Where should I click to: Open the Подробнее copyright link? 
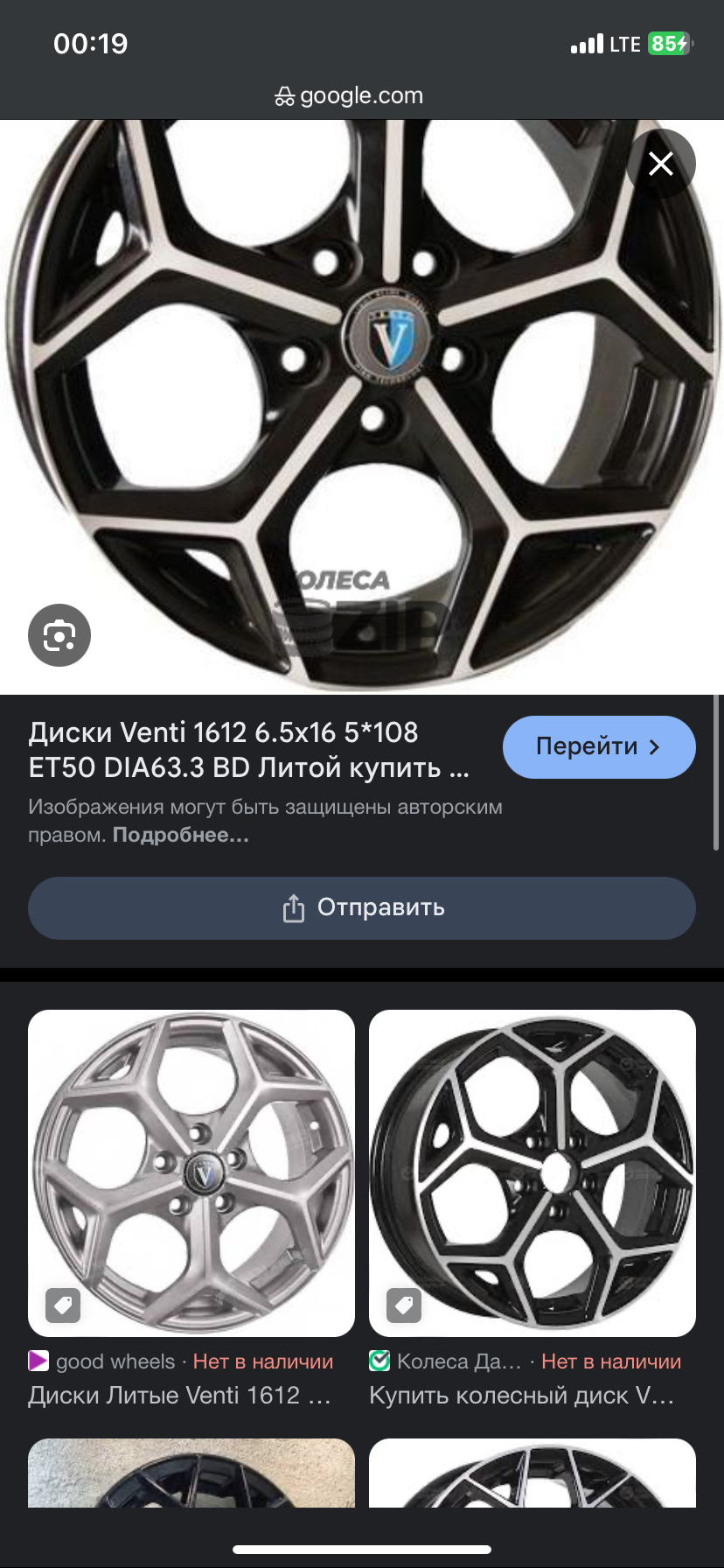coord(180,836)
